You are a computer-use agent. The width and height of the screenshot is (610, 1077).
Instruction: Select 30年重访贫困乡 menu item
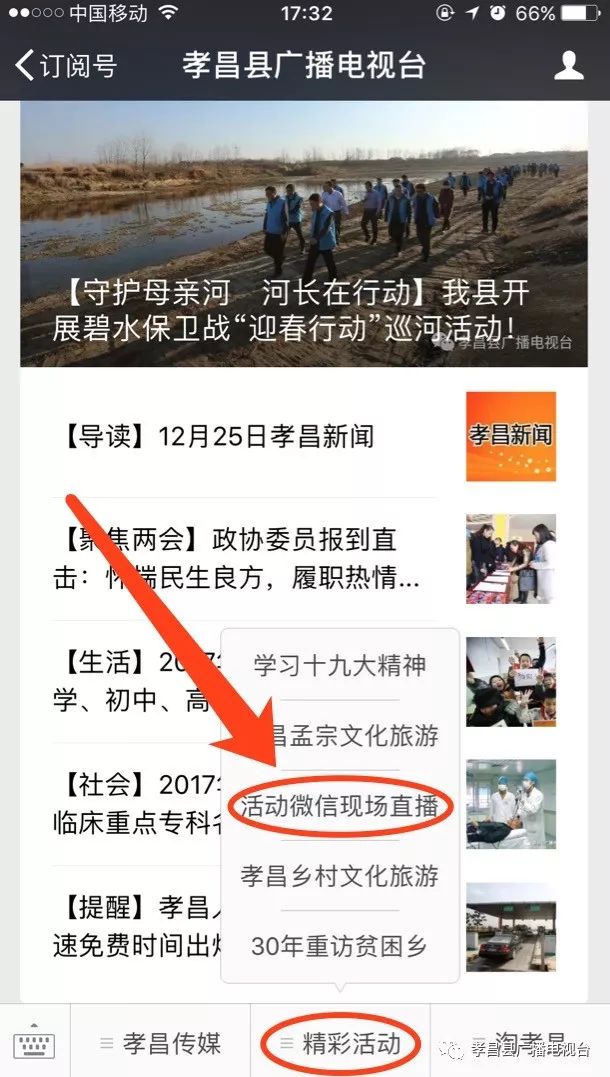click(x=339, y=946)
